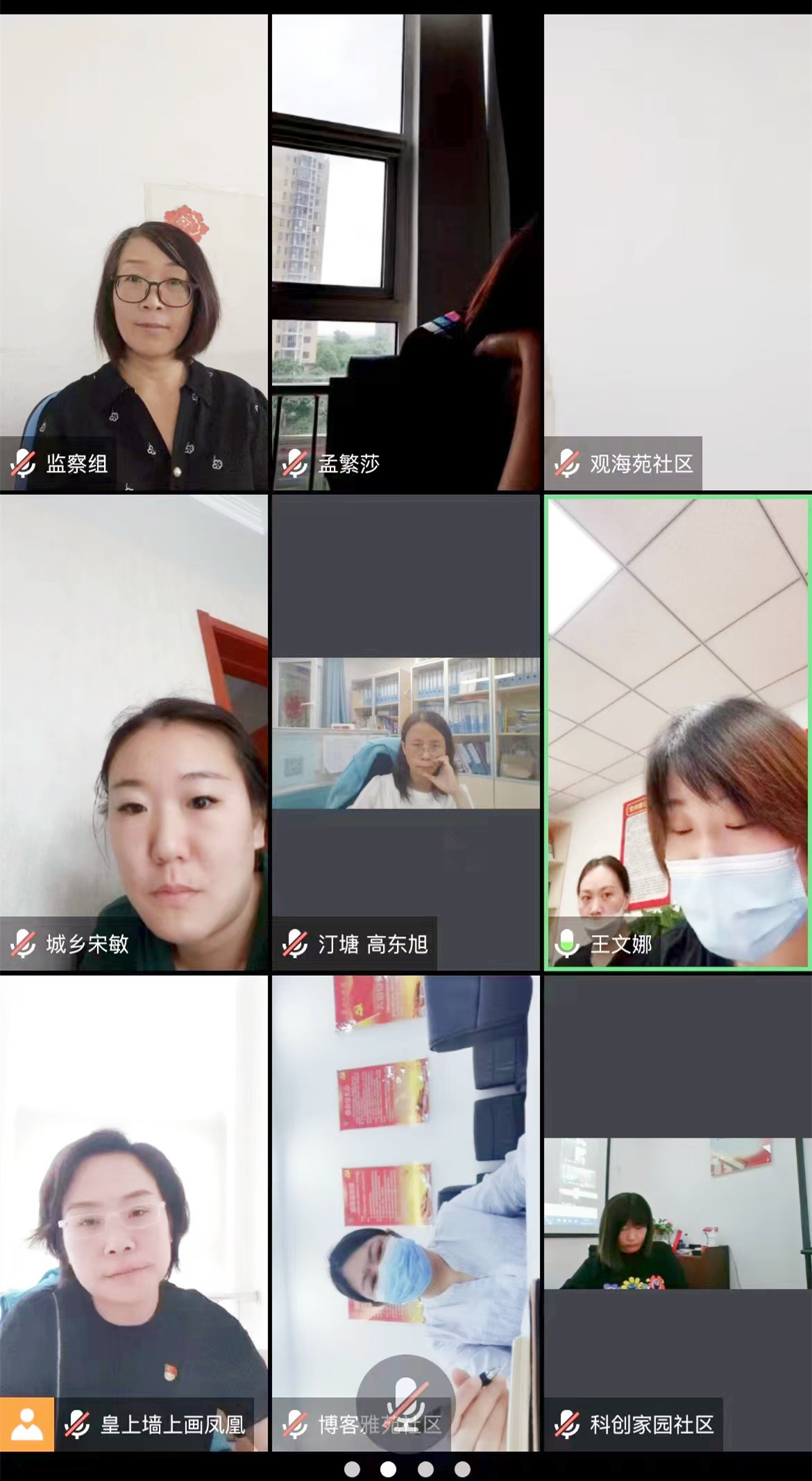Open the video tile of 监察组
This screenshot has height=1481, width=812.
coord(133,253)
